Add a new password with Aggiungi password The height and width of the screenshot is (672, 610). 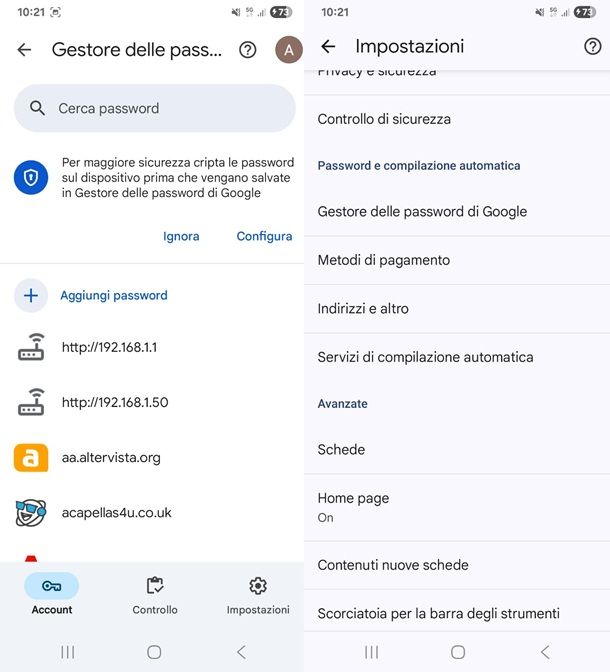[x=112, y=295]
